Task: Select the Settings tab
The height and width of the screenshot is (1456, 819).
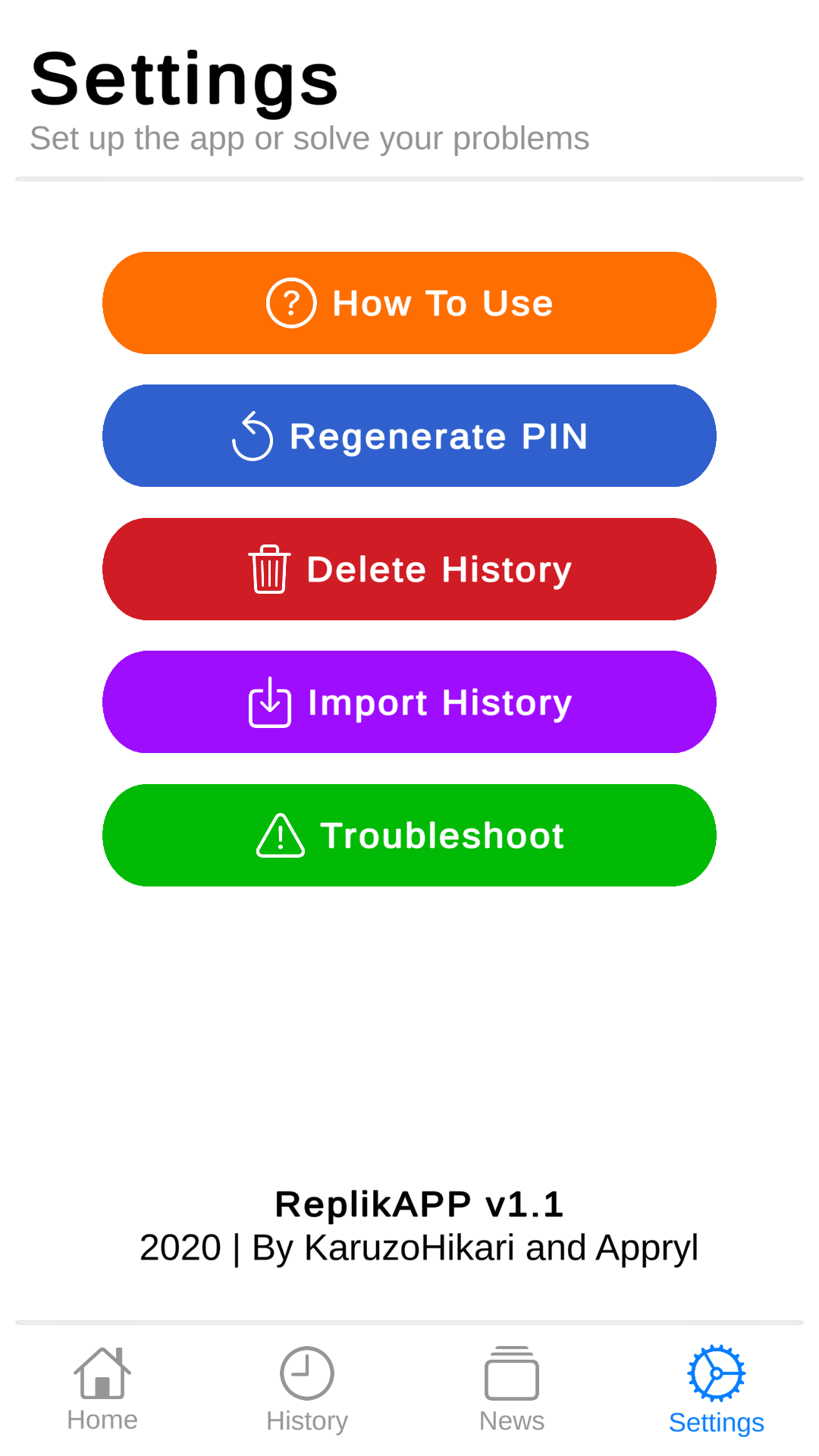Action: (717, 1389)
